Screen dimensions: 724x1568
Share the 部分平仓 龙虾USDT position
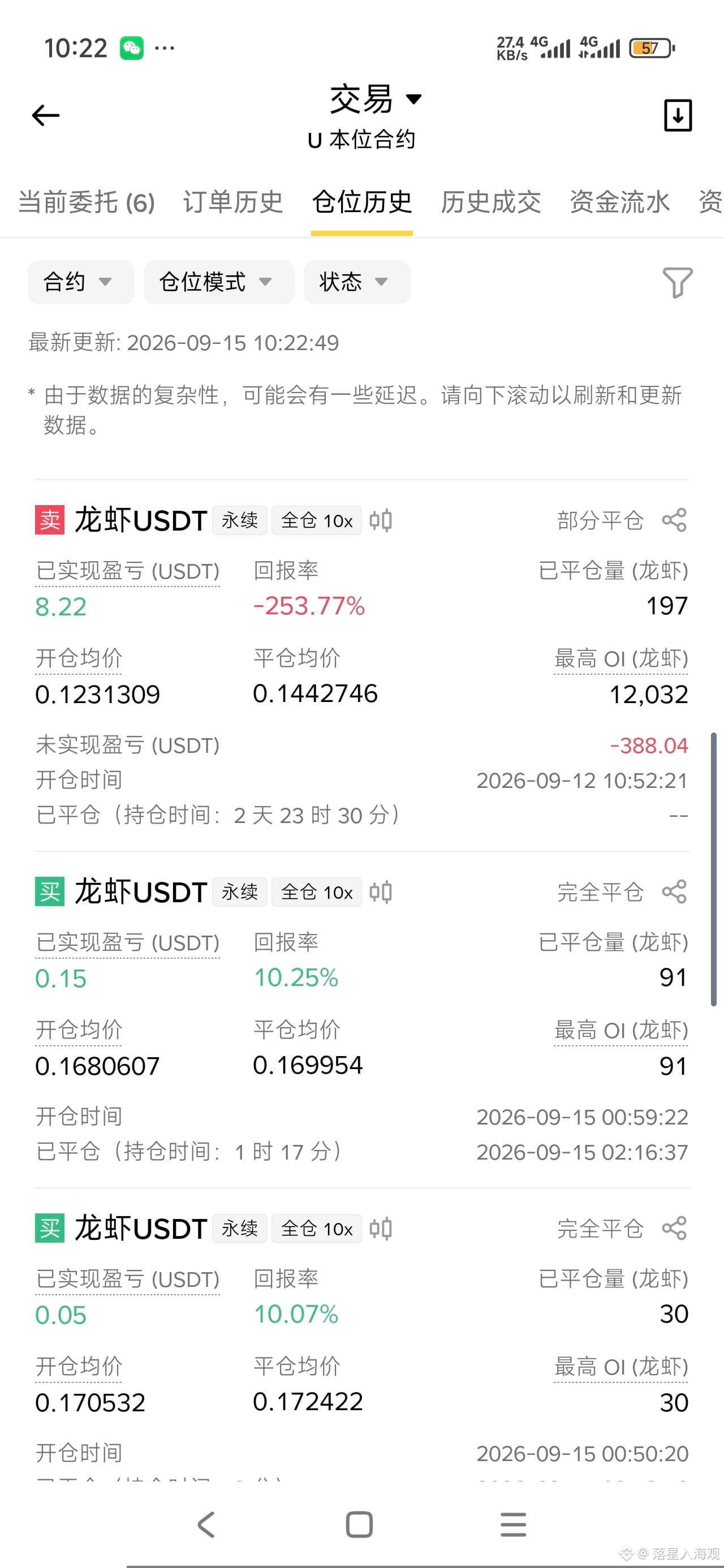pyautogui.click(x=674, y=520)
